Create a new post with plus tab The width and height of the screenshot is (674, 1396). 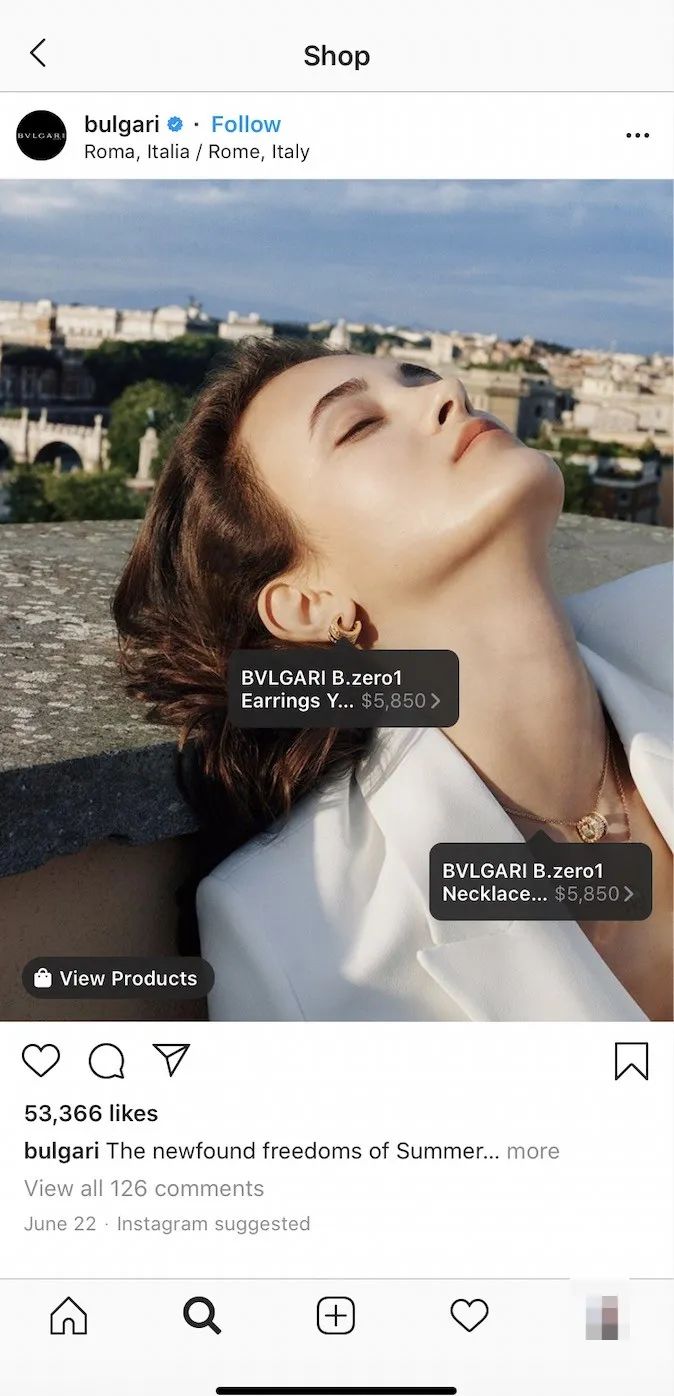pos(336,1316)
